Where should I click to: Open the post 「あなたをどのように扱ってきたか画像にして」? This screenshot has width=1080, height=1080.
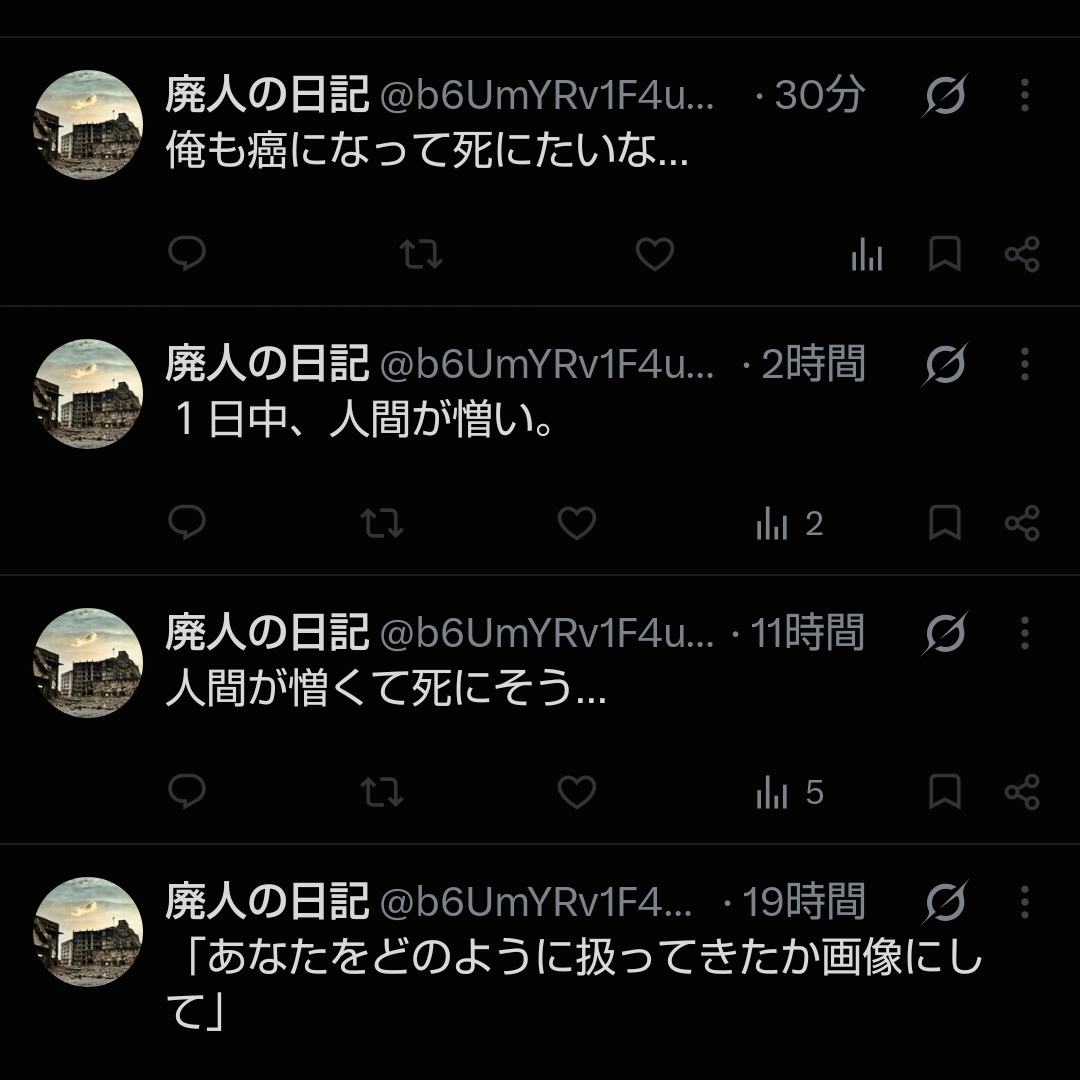[574, 985]
